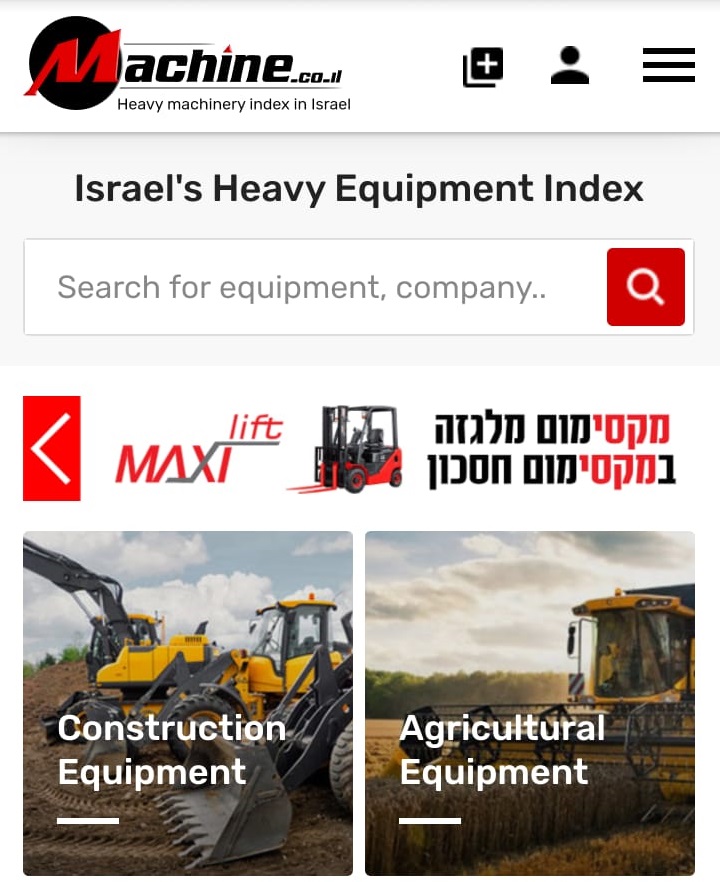720x882 pixels.
Task: Open the hamburger menu
Action: point(668,65)
